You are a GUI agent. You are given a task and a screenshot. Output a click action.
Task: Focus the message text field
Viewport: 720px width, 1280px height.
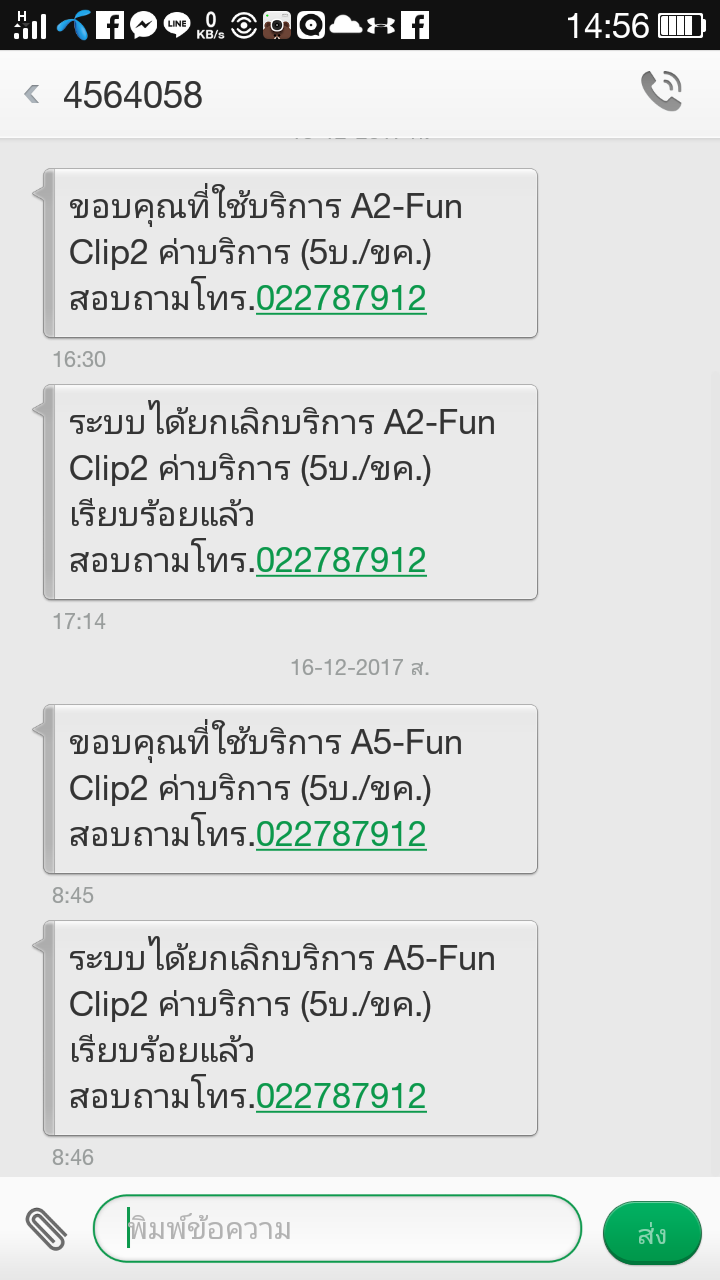[x=337, y=1229]
